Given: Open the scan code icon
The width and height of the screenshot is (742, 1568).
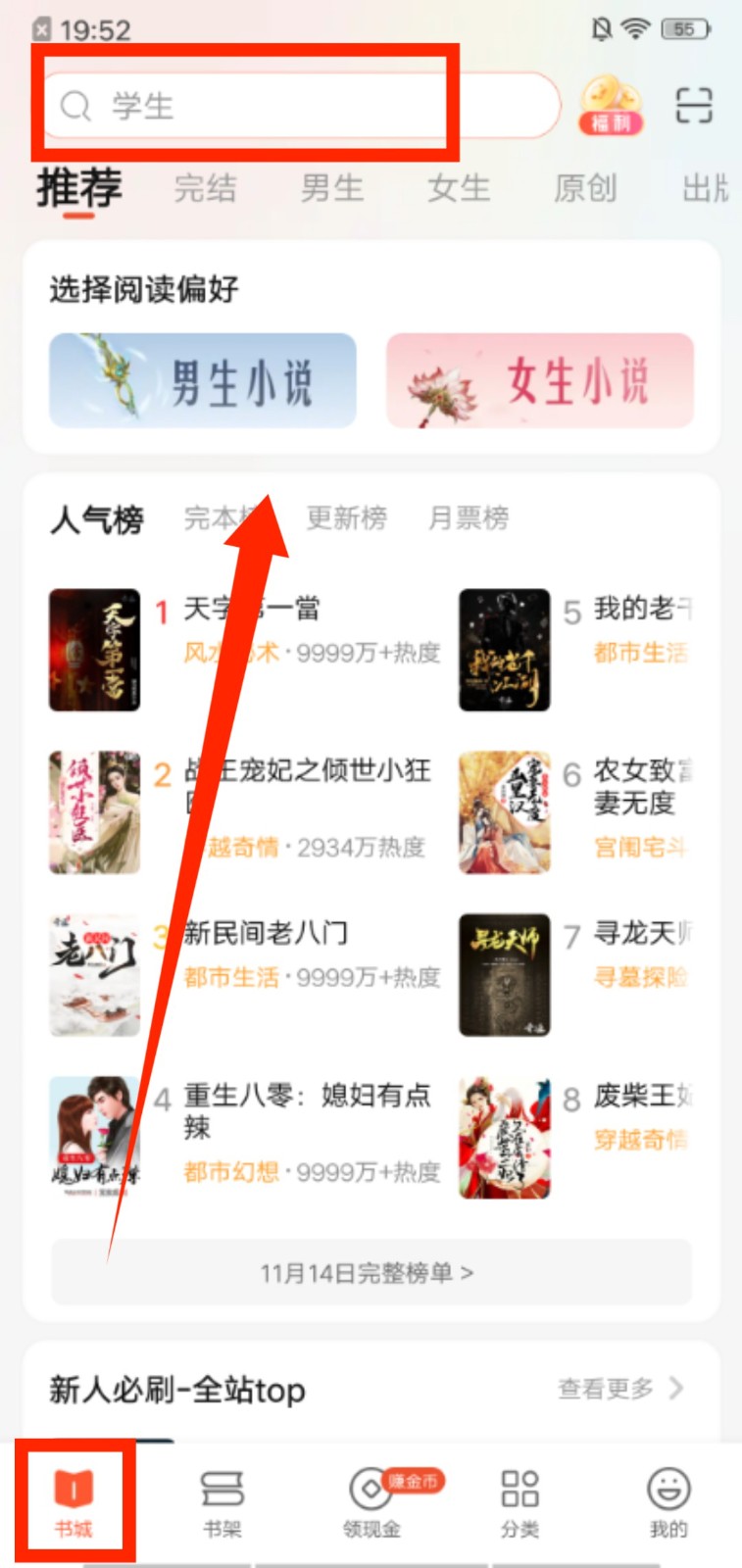Looking at the screenshot, I should point(694,105).
